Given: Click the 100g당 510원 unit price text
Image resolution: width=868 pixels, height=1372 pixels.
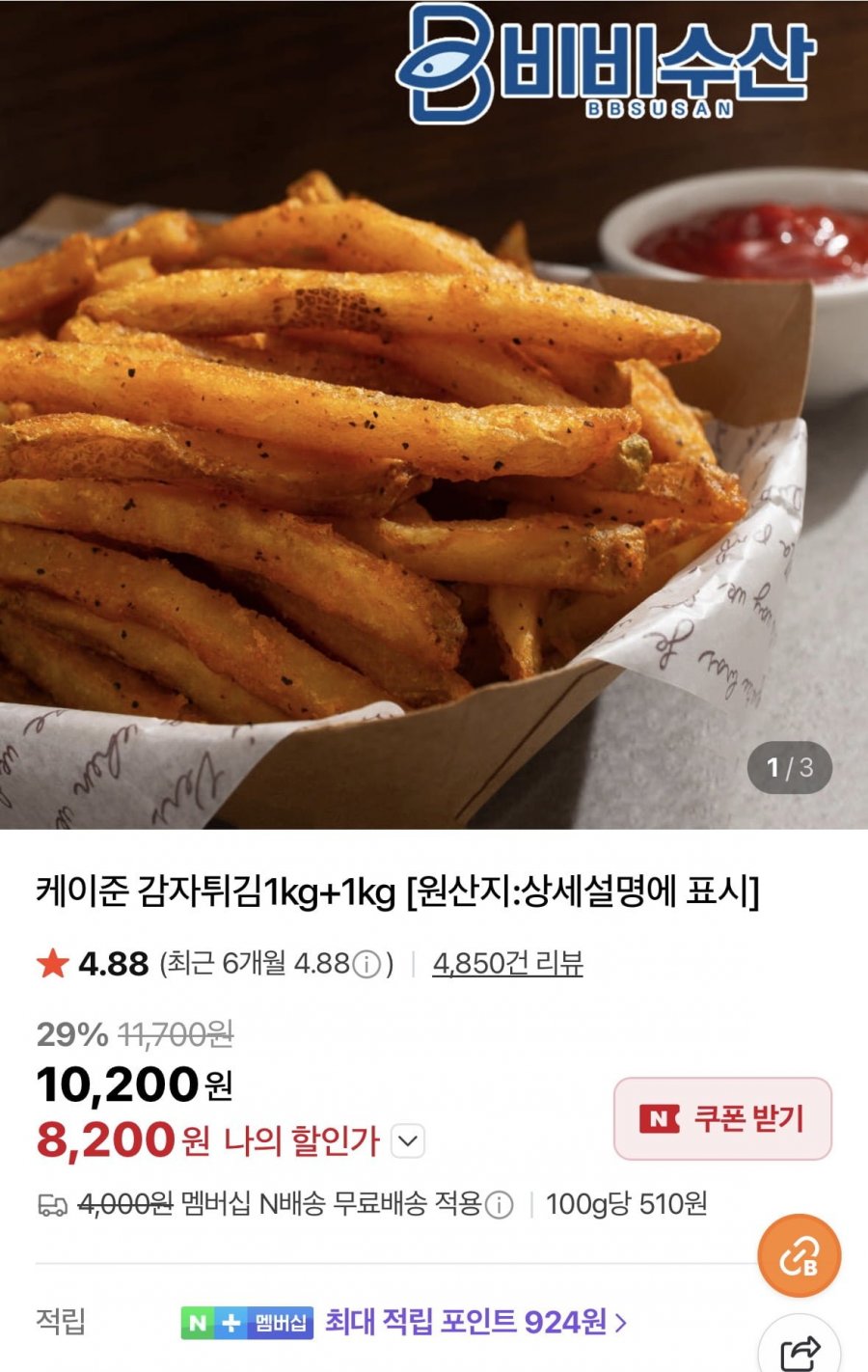Looking at the screenshot, I should [625, 1202].
